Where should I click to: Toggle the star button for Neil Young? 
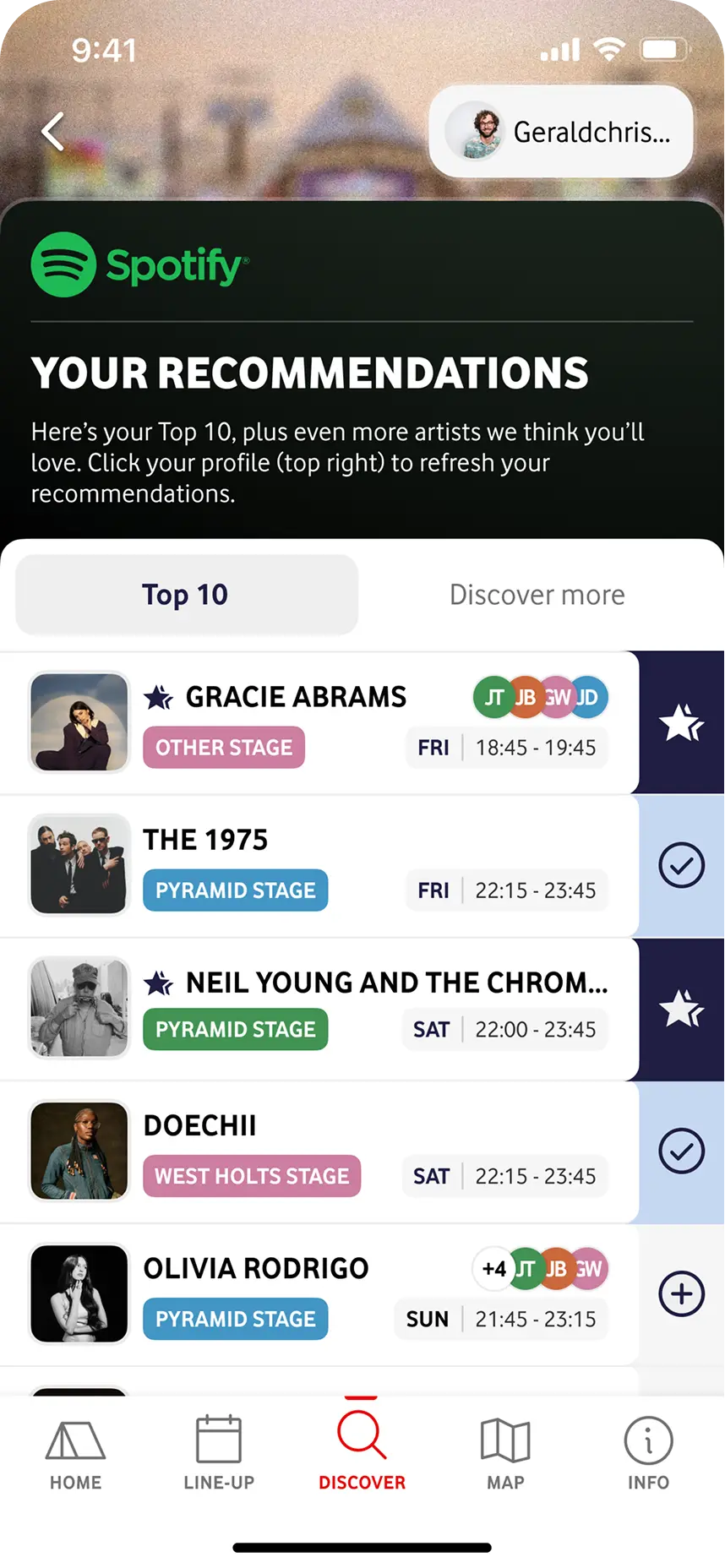click(x=681, y=1008)
